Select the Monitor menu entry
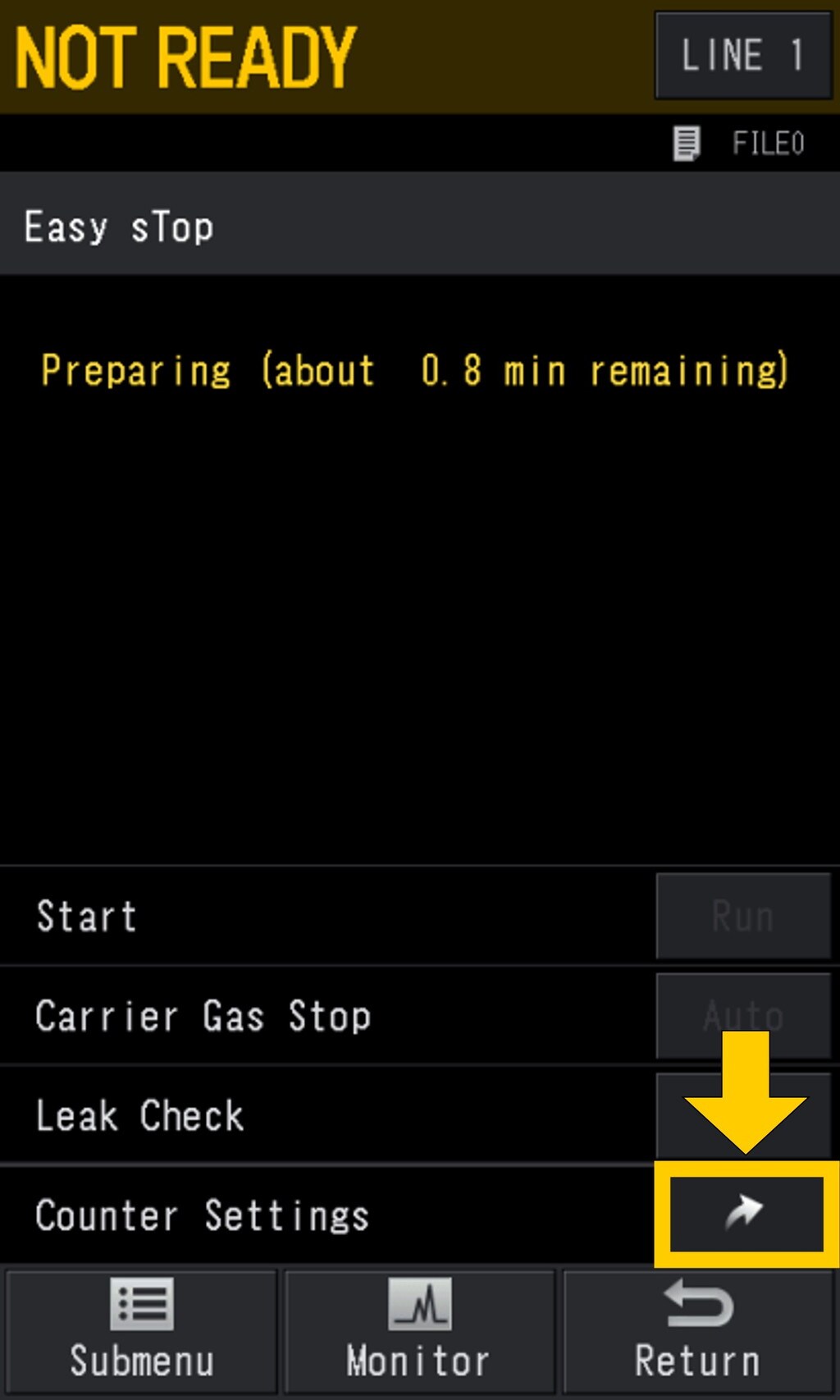 pos(419,1358)
